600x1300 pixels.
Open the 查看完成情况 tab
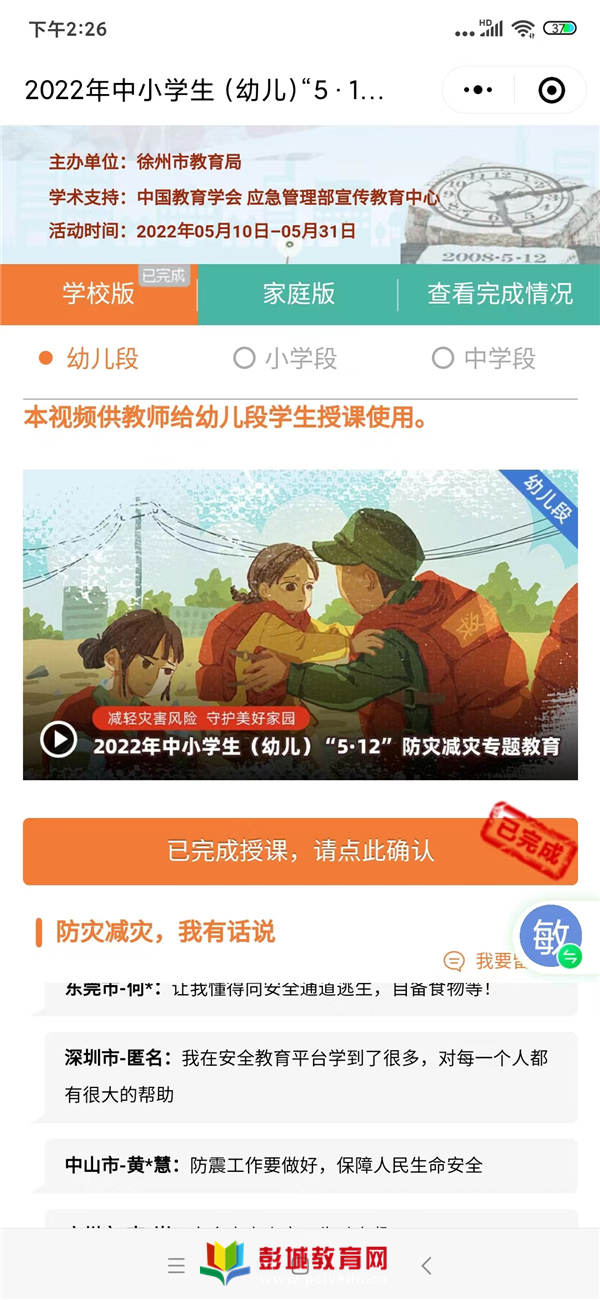tap(500, 294)
